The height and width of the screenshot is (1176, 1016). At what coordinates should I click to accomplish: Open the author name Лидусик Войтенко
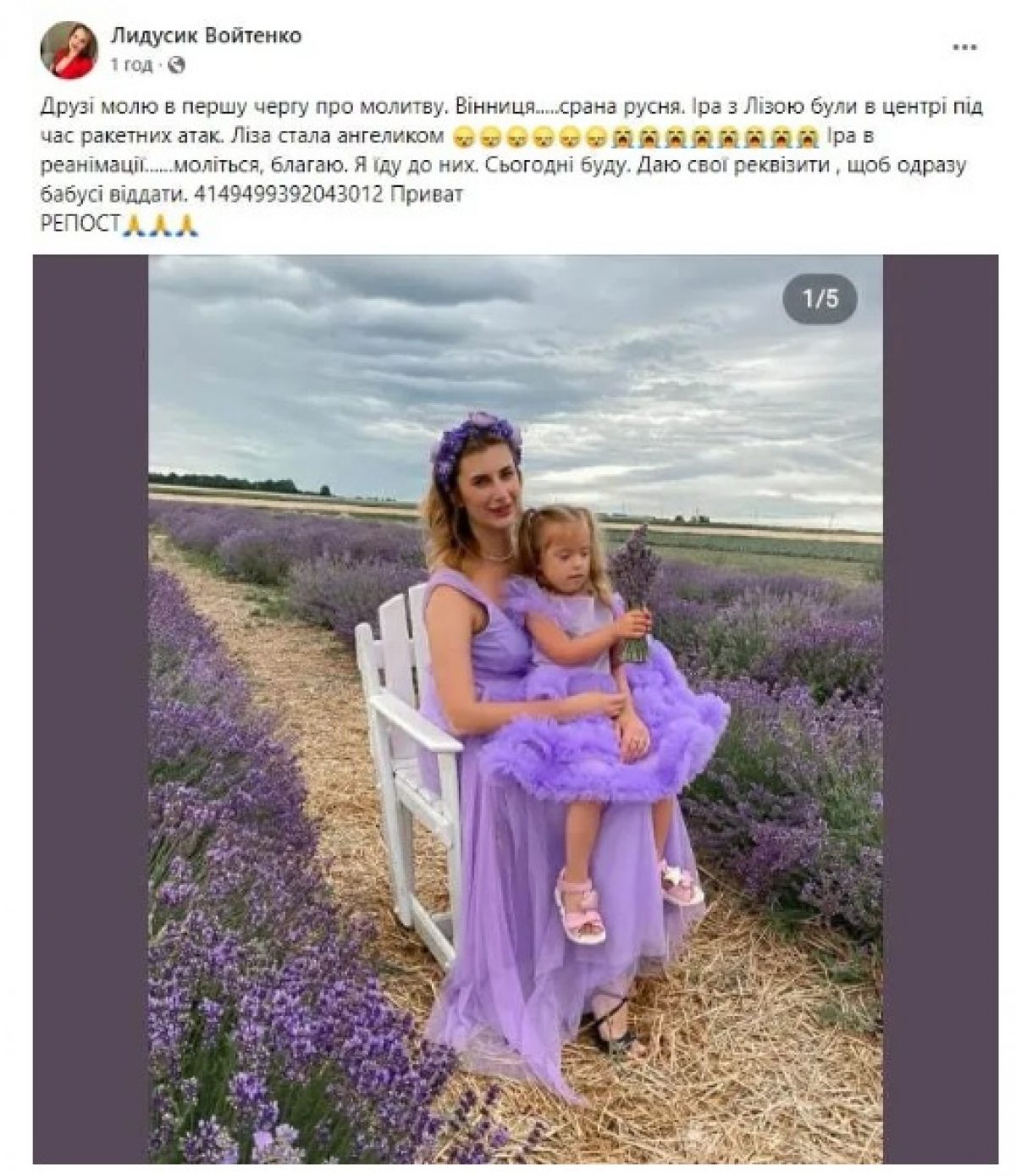pyautogui.click(x=207, y=36)
